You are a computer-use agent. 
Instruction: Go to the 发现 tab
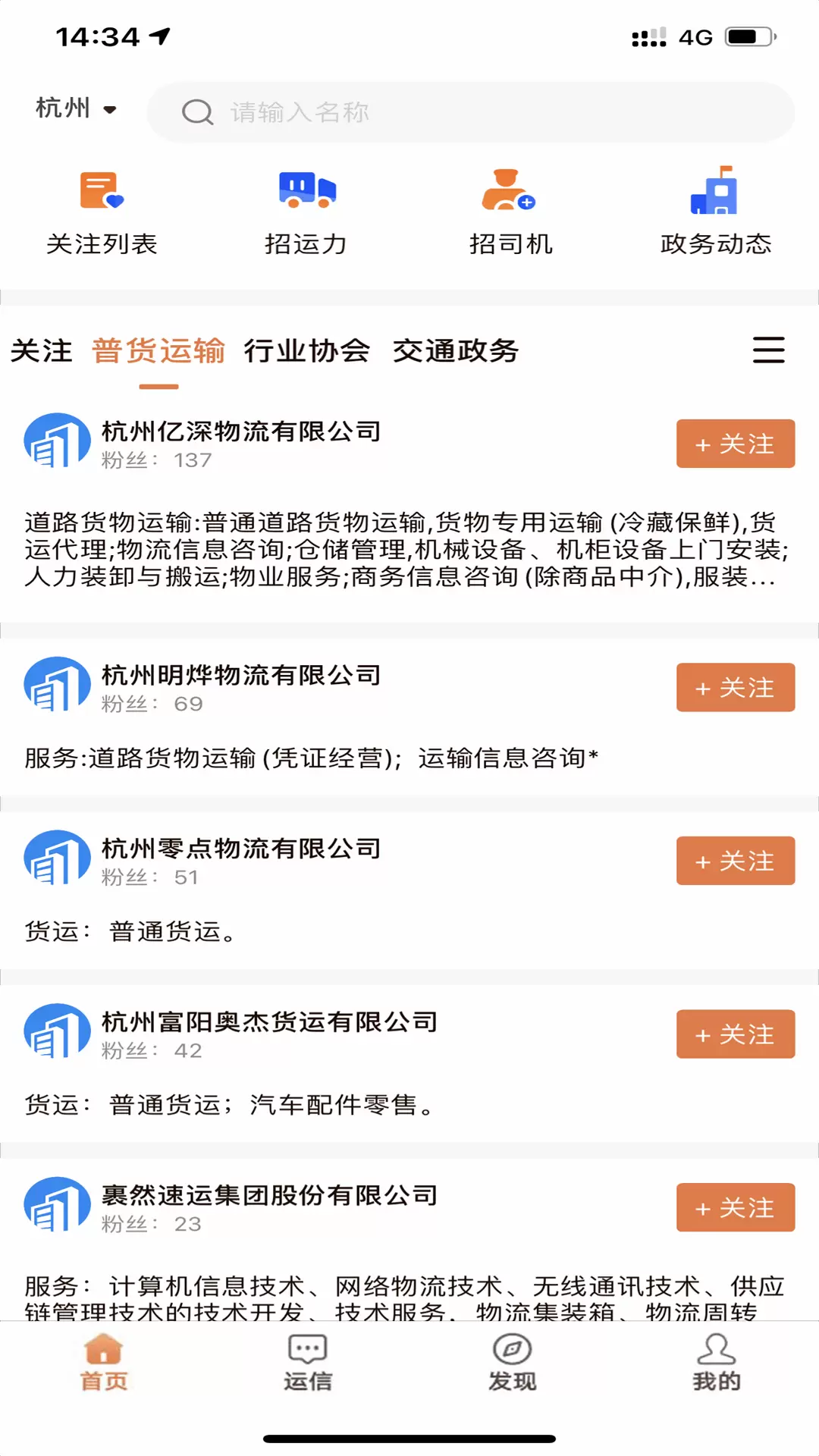tap(512, 1363)
